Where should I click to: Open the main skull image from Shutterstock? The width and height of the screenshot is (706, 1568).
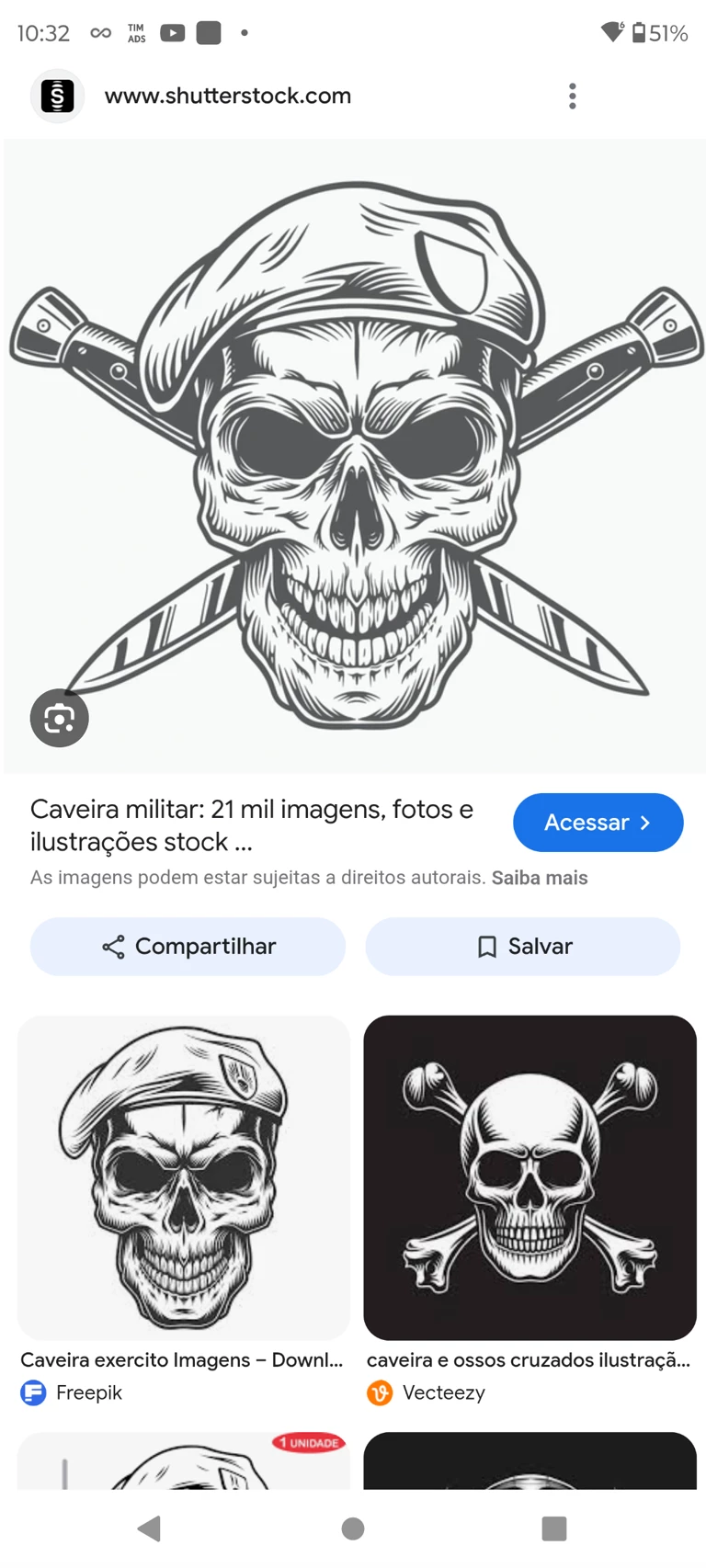355,455
